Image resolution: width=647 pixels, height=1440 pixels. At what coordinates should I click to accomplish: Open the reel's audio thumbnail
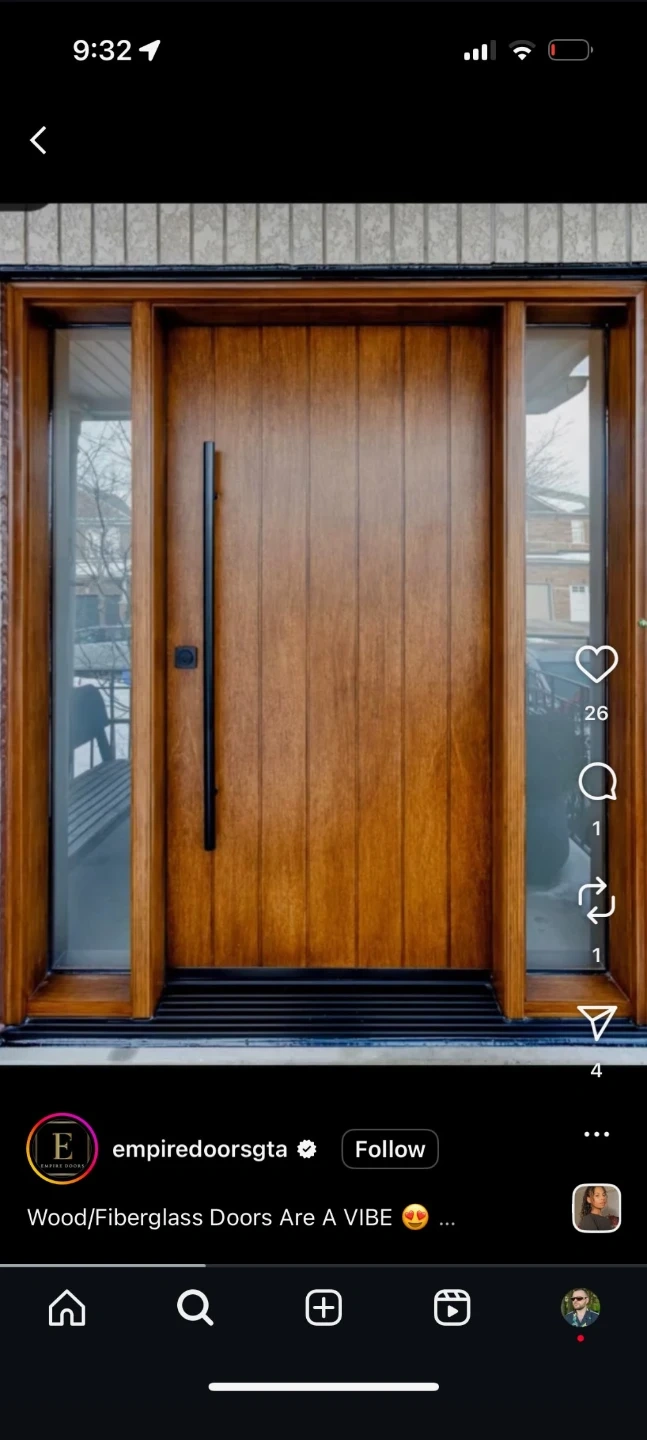[597, 1208]
